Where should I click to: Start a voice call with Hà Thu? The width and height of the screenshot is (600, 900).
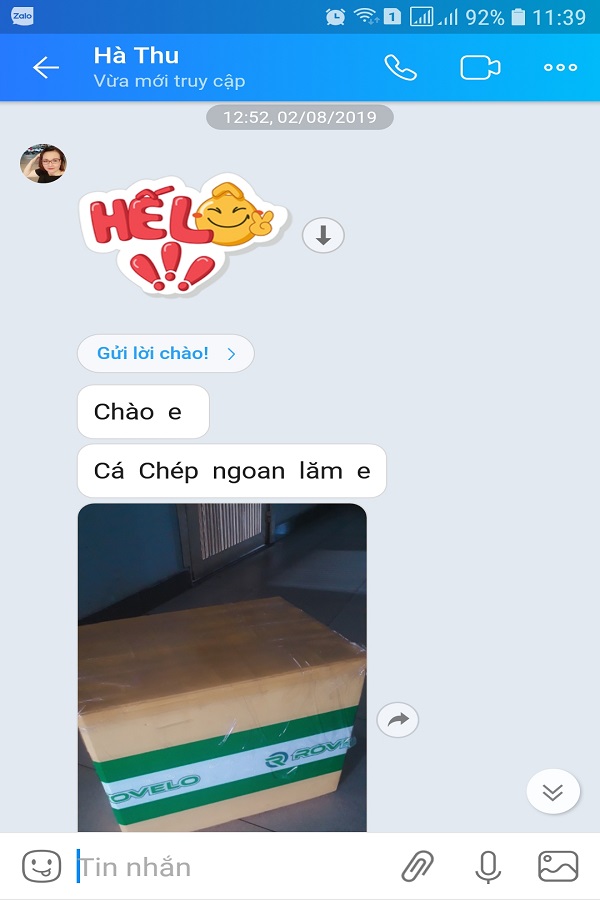(x=400, y=67)
